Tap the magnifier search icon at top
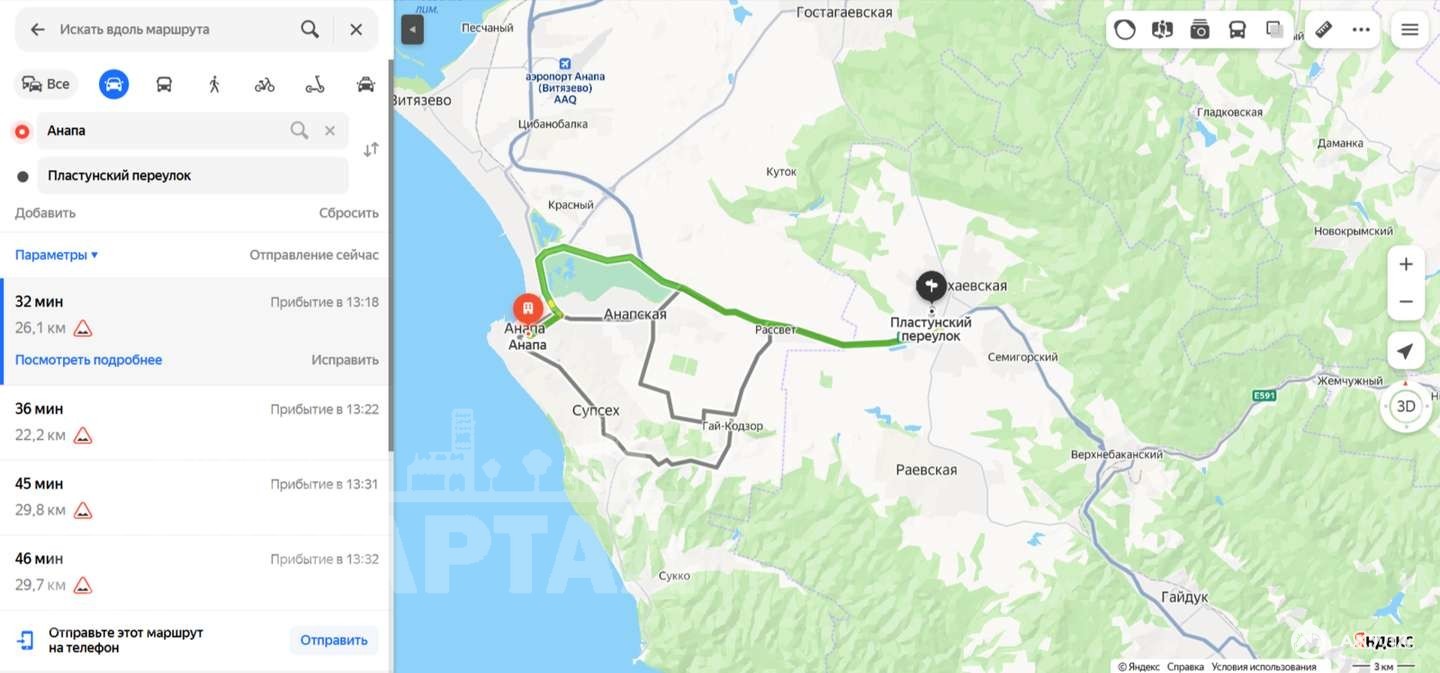Viewport: 1440px width, 673px height. tap(310, 30)
